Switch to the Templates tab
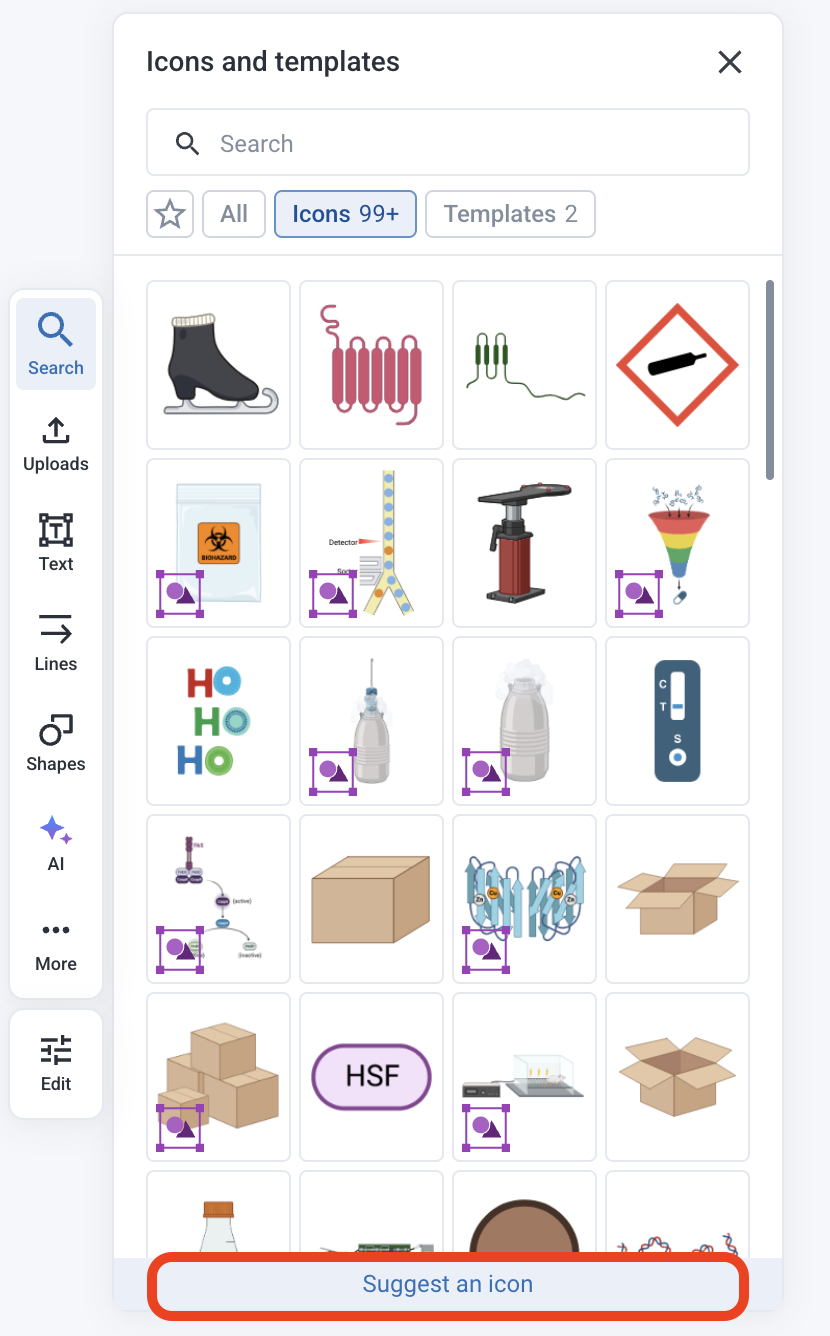Image resolution: width=830 pixels, height=1336 pixels. [x=510, y=214]
